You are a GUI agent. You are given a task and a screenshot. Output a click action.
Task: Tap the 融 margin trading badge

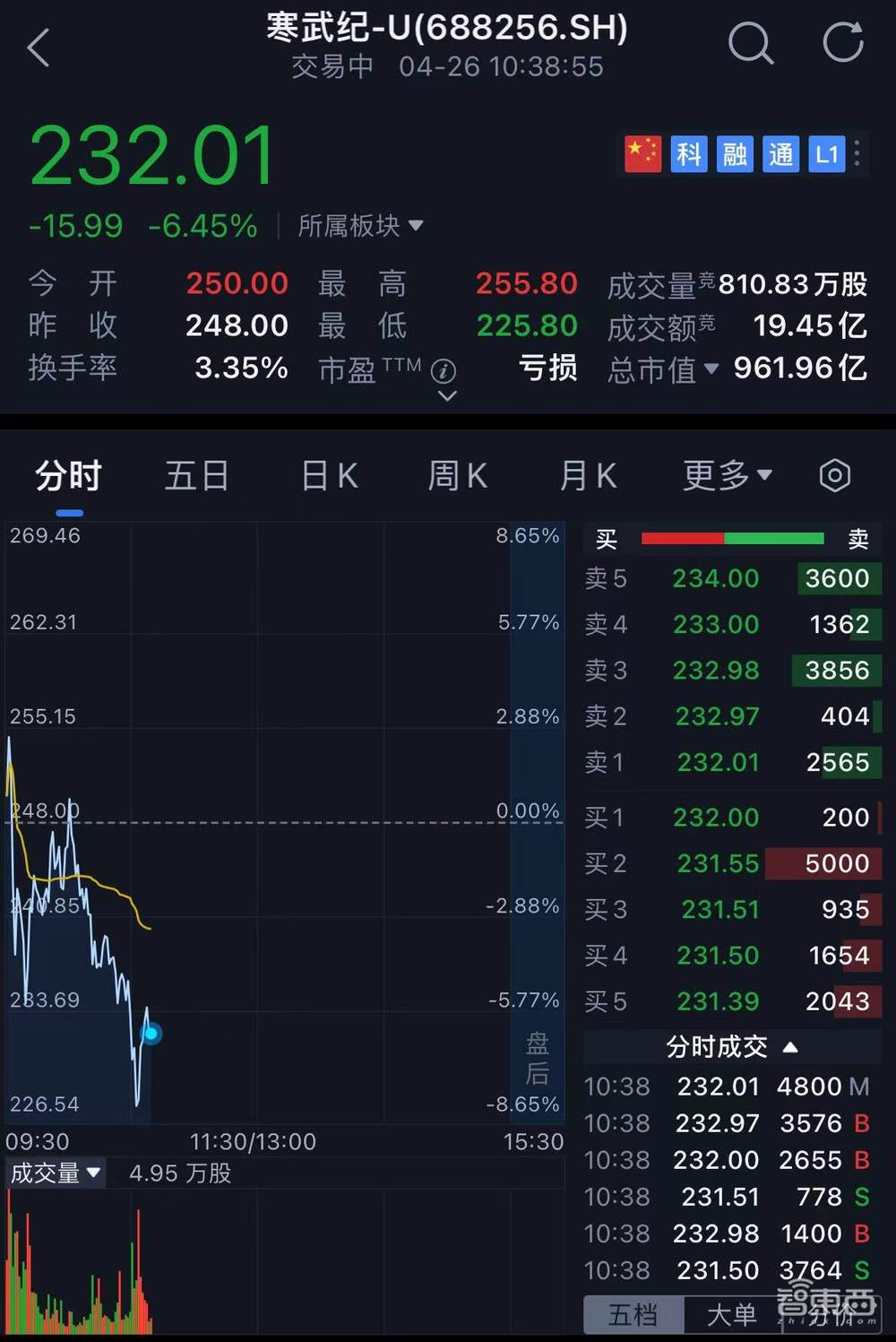pos(735,154)
